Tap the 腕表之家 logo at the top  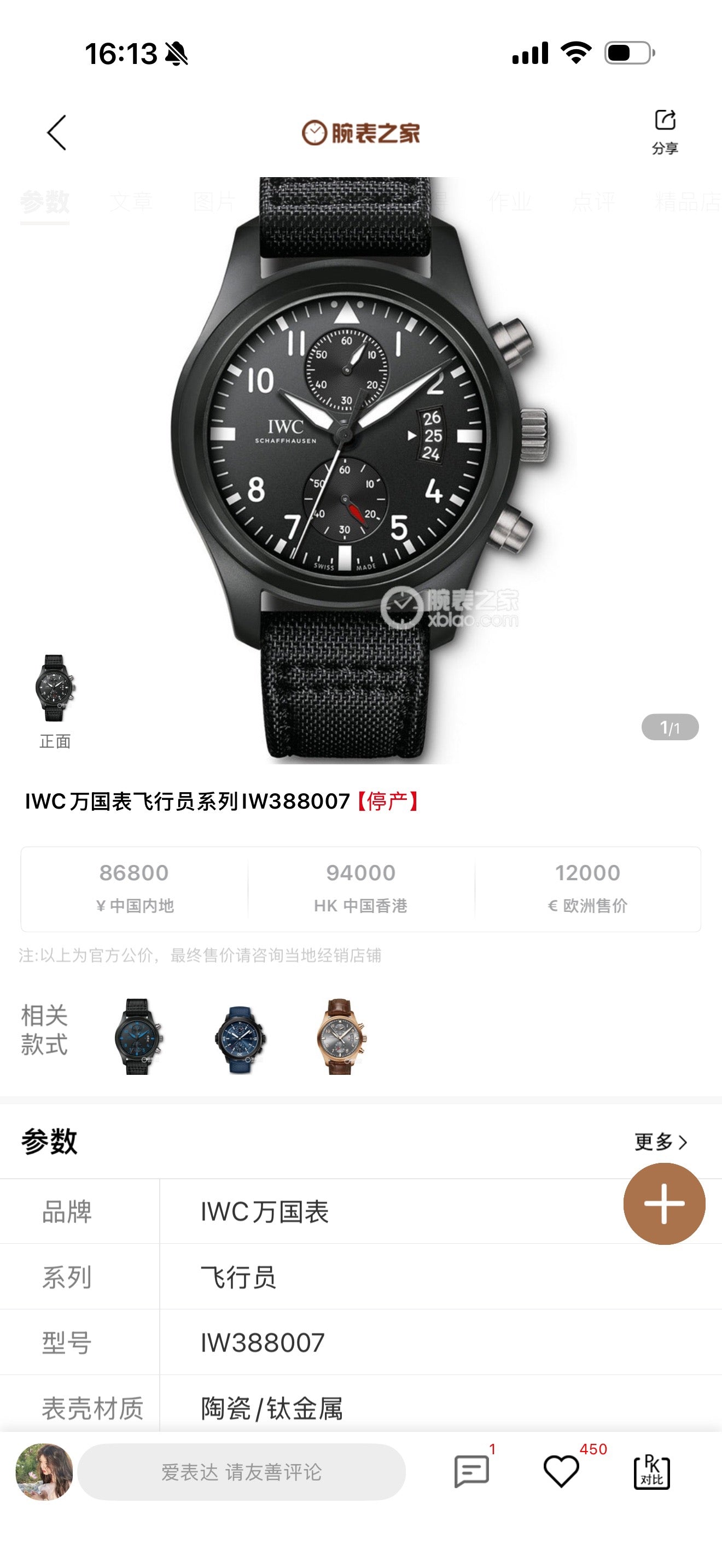(x=361, y=133)
